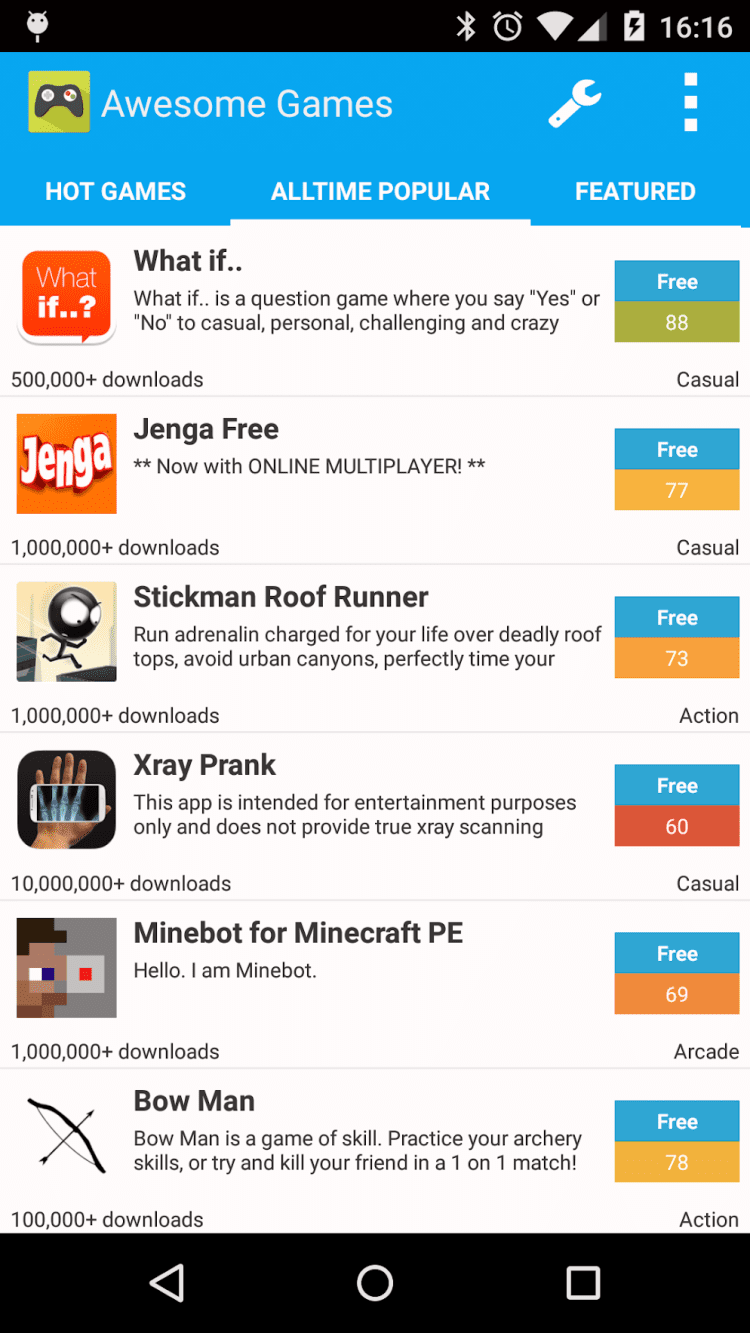750x1333 pixels.
Task: Open the three-dot overflow menu
Action: pyautogui.click(x=690, y=103)
